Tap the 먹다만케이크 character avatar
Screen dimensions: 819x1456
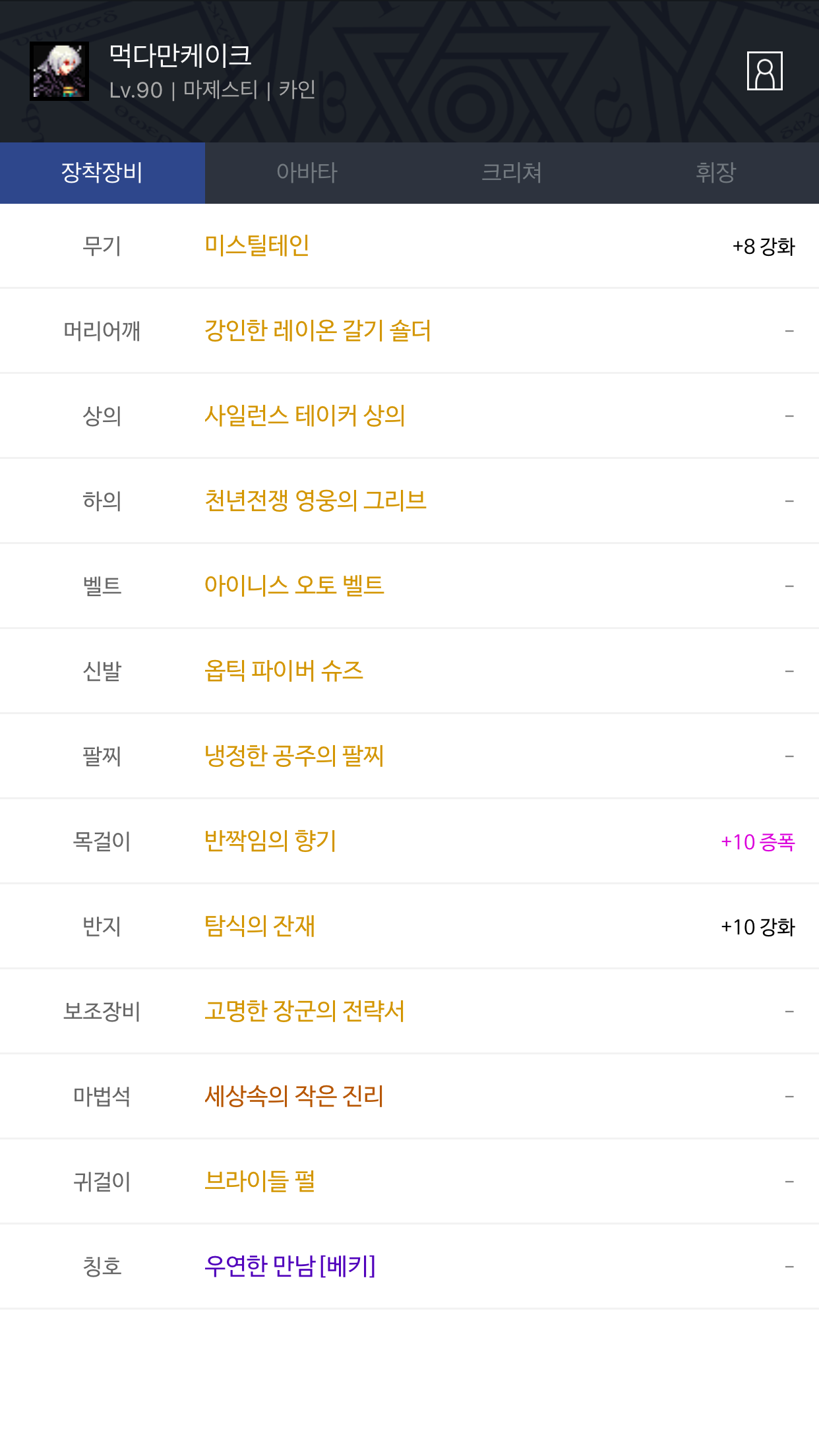pyautogui.click(x=59, y=71)
